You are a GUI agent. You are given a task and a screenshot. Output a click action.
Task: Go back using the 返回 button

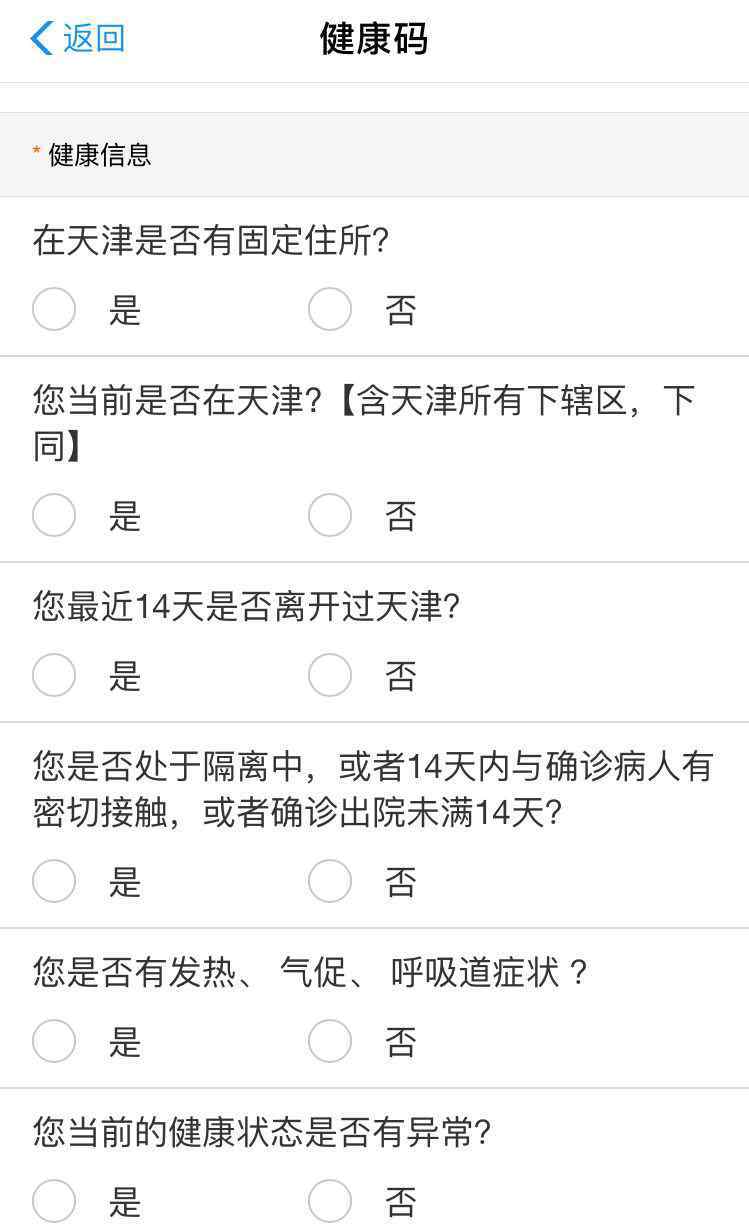[x=78, y=39]
